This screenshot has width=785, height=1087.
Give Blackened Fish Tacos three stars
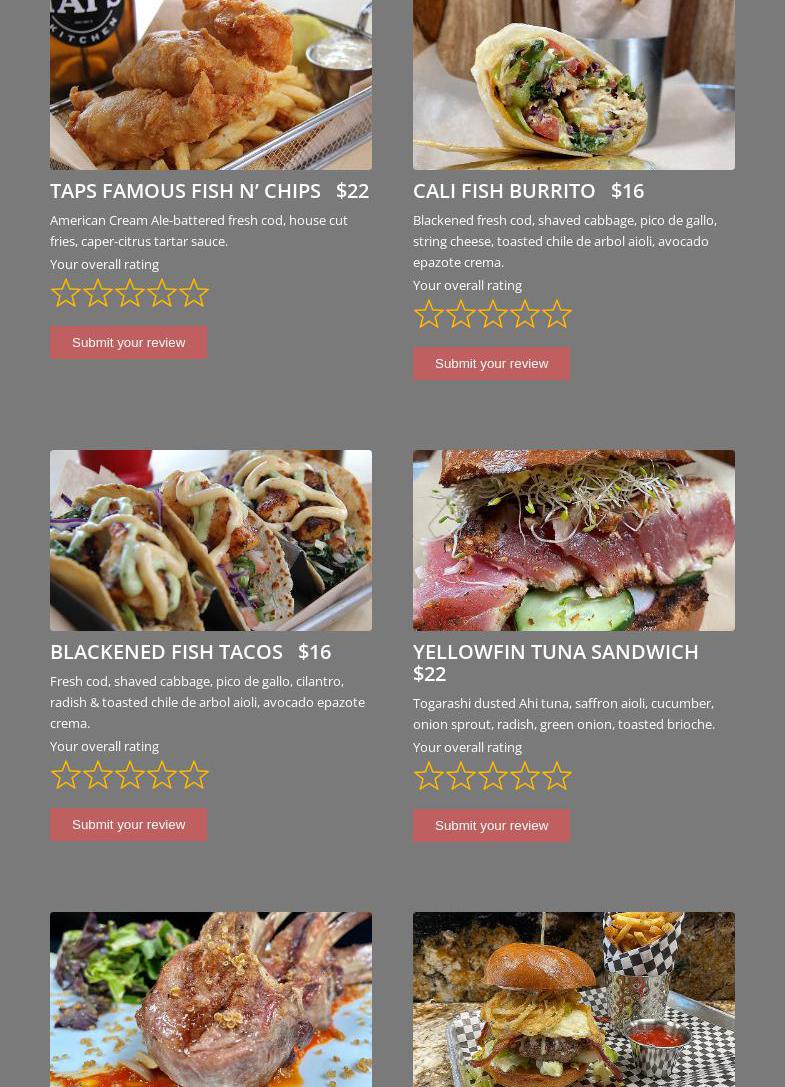coord(130,775)
